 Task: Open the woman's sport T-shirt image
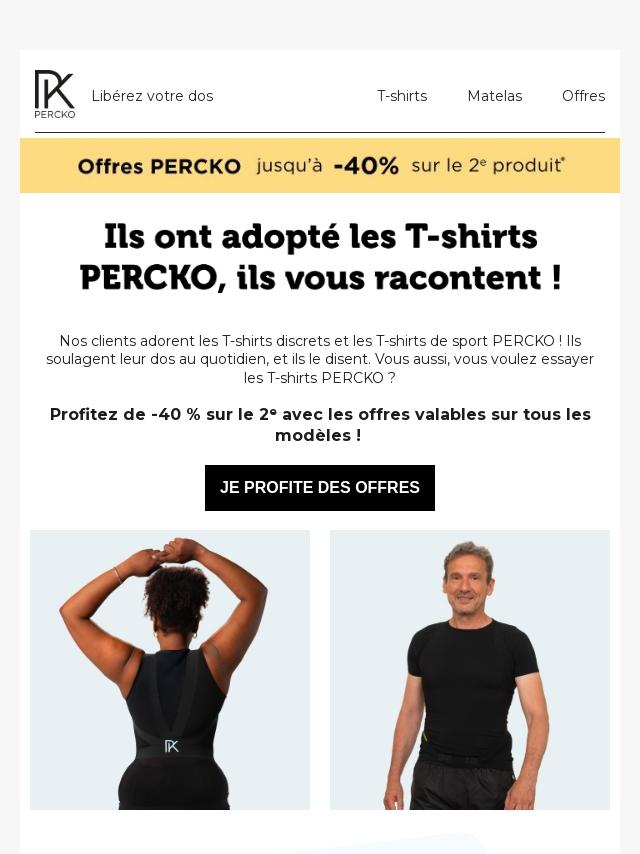tap(170, 670)
